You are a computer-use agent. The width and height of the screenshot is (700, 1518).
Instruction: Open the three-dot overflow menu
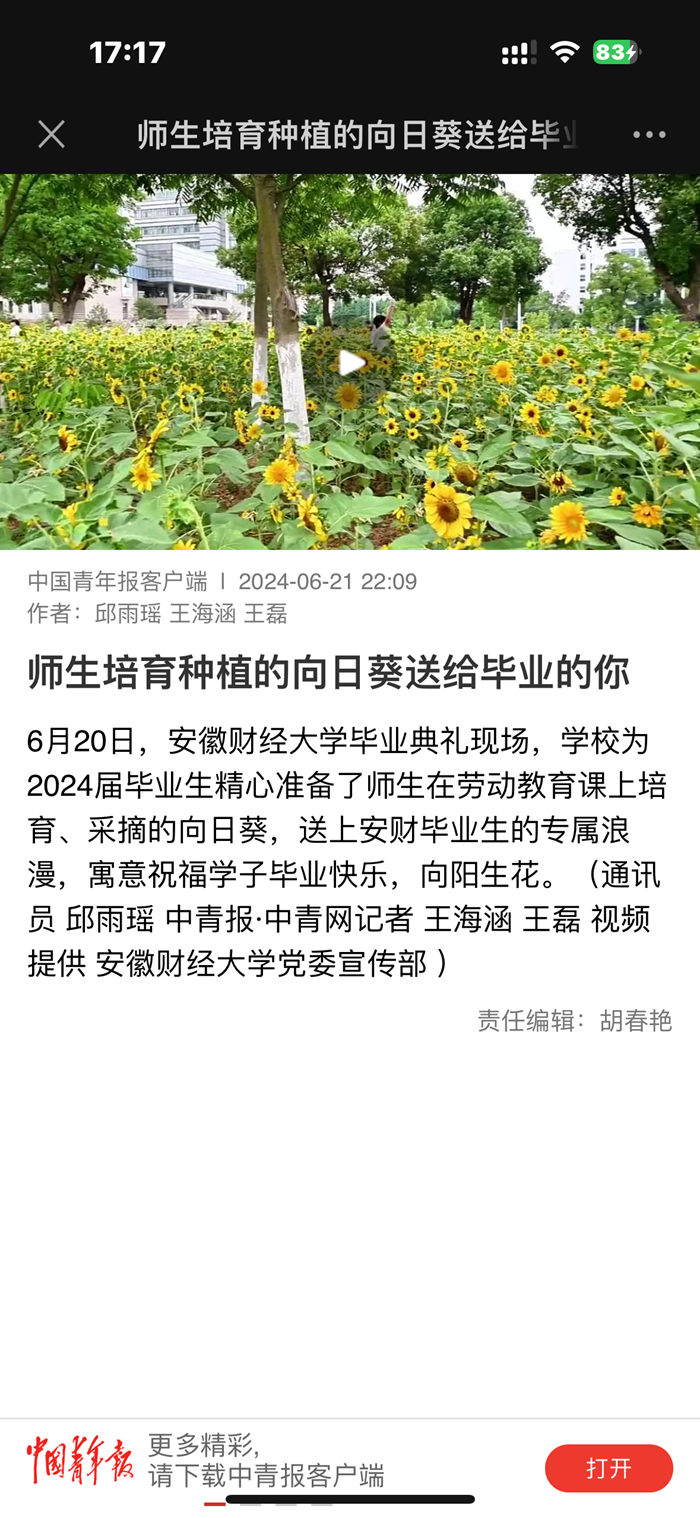tap(649, 135)
